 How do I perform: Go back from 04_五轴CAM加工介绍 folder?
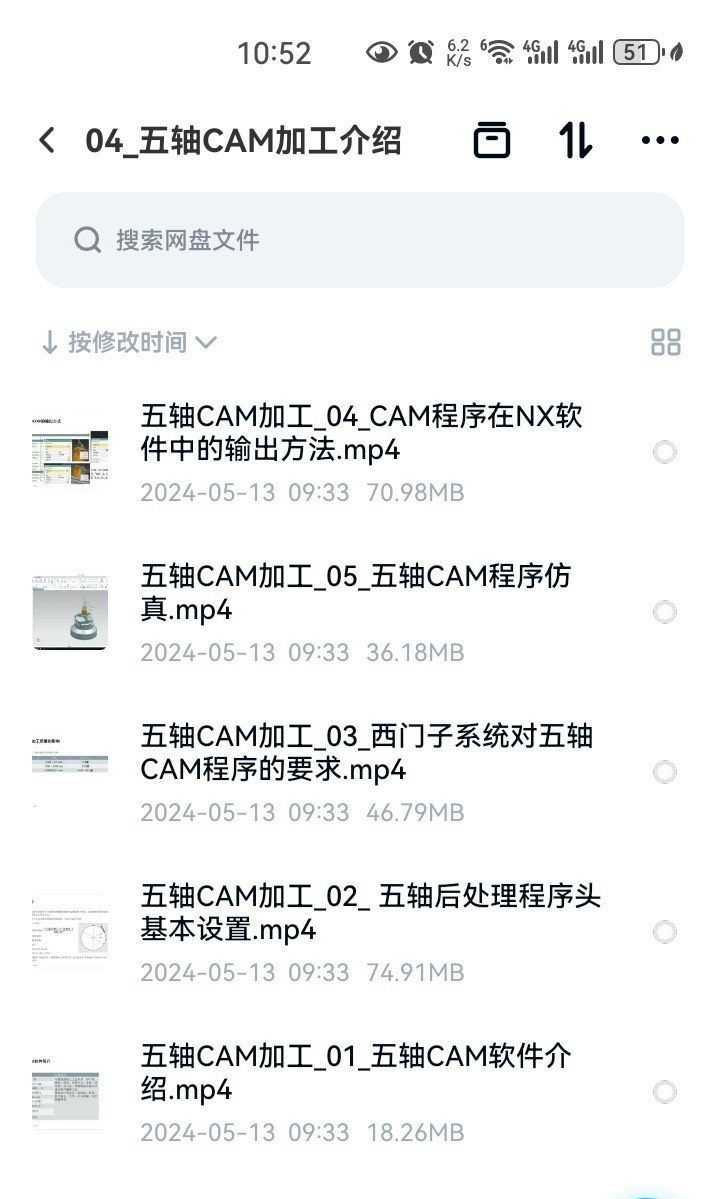(47, 141)
